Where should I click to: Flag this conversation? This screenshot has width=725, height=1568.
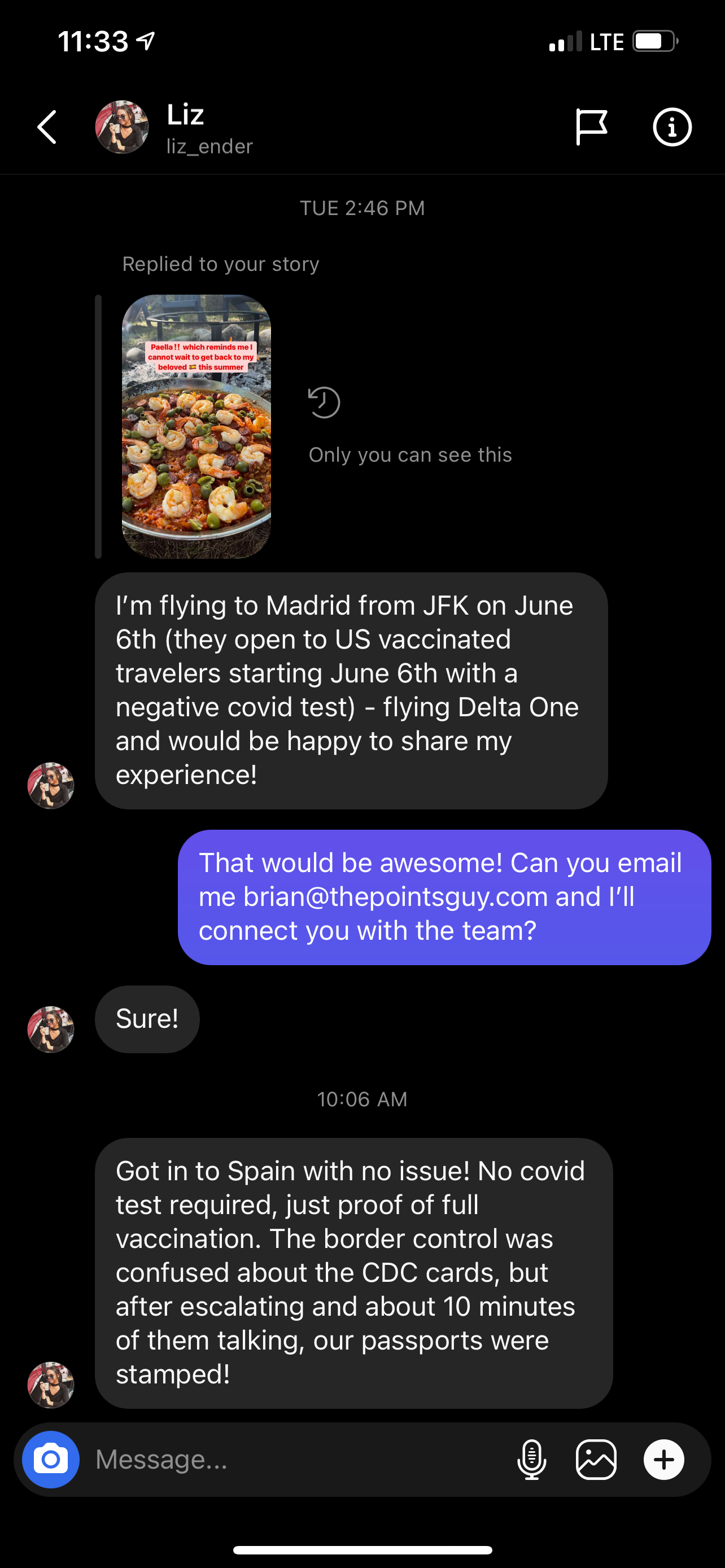(x=591, y=127)
